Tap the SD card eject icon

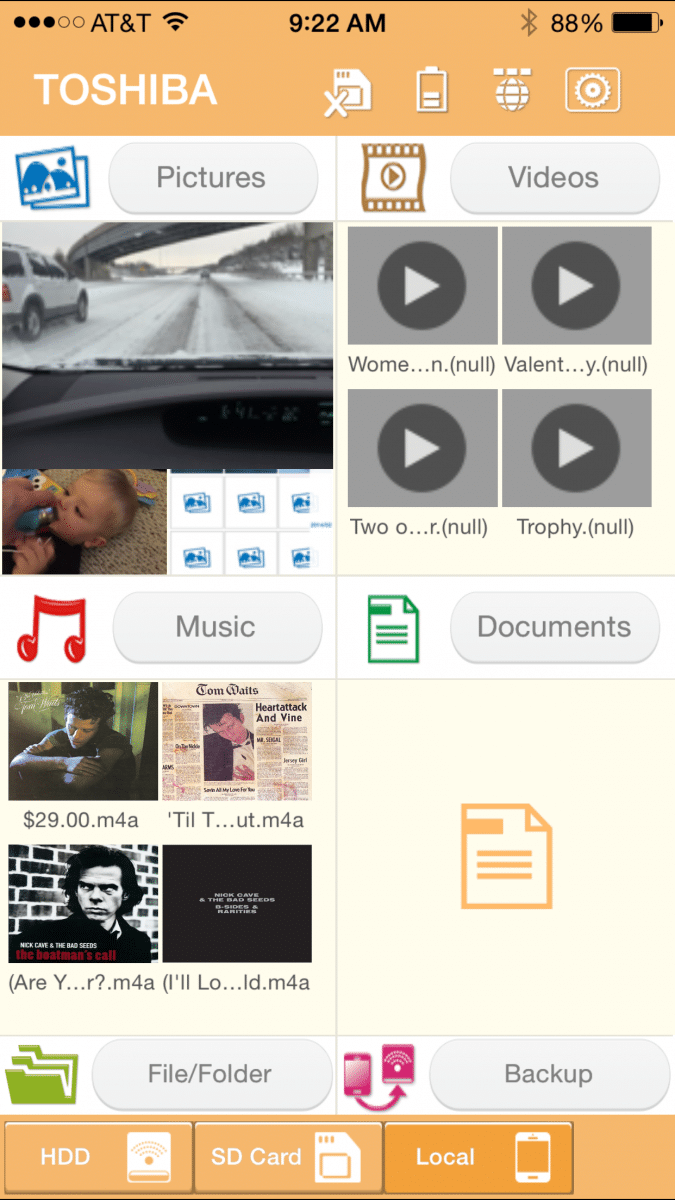tap(348, 92)
